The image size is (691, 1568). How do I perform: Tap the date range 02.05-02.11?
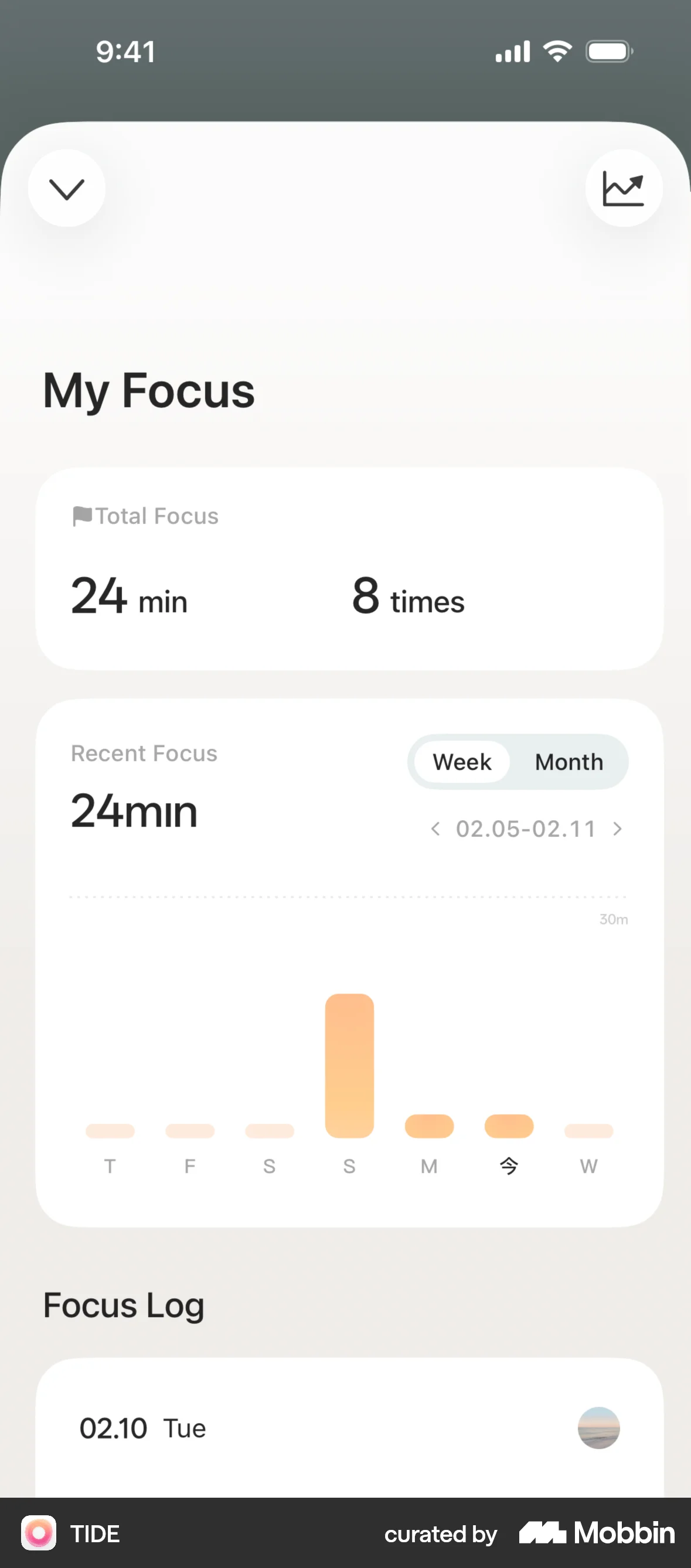pyautogui.click(x=526, y=829)
